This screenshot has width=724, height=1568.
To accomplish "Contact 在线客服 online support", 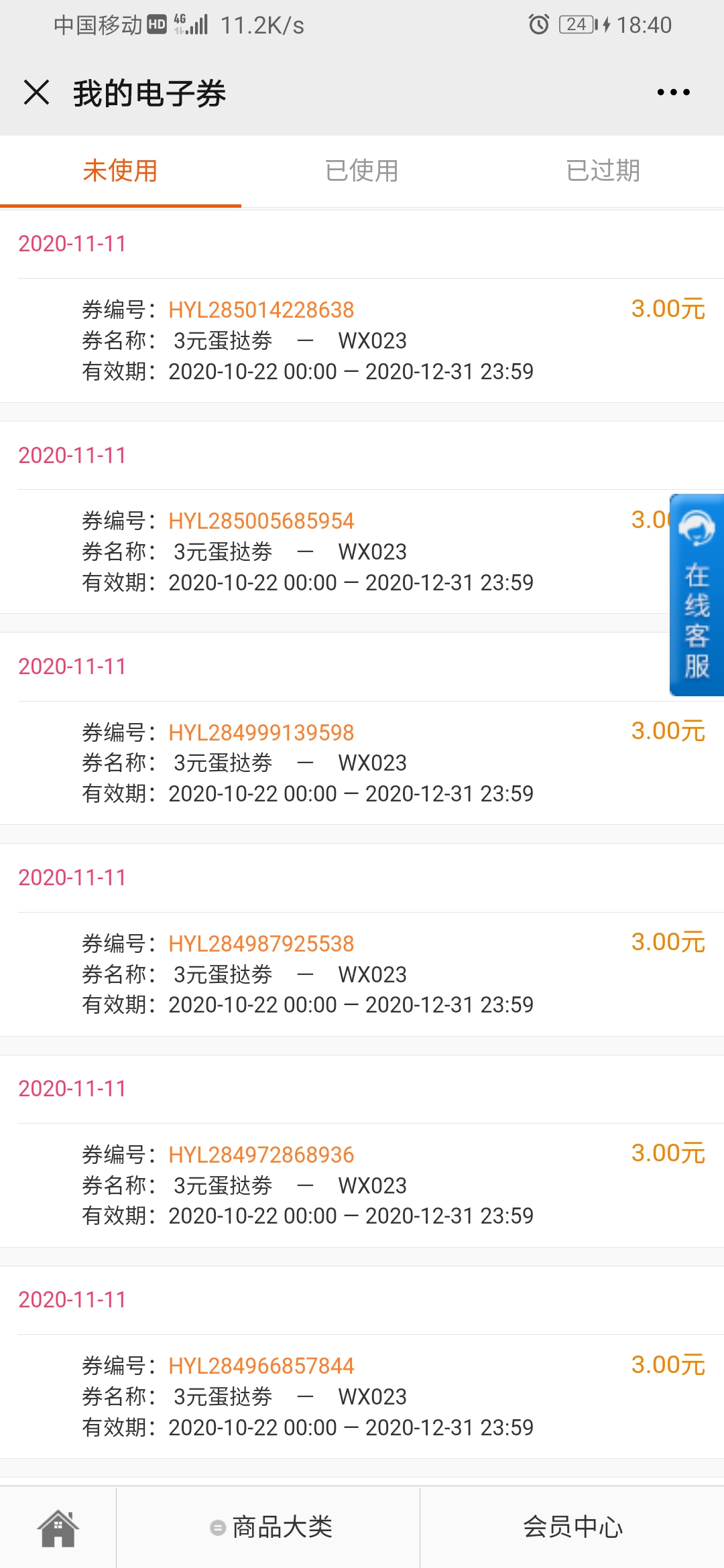I will pyautogui.click(x=697, y=595).
